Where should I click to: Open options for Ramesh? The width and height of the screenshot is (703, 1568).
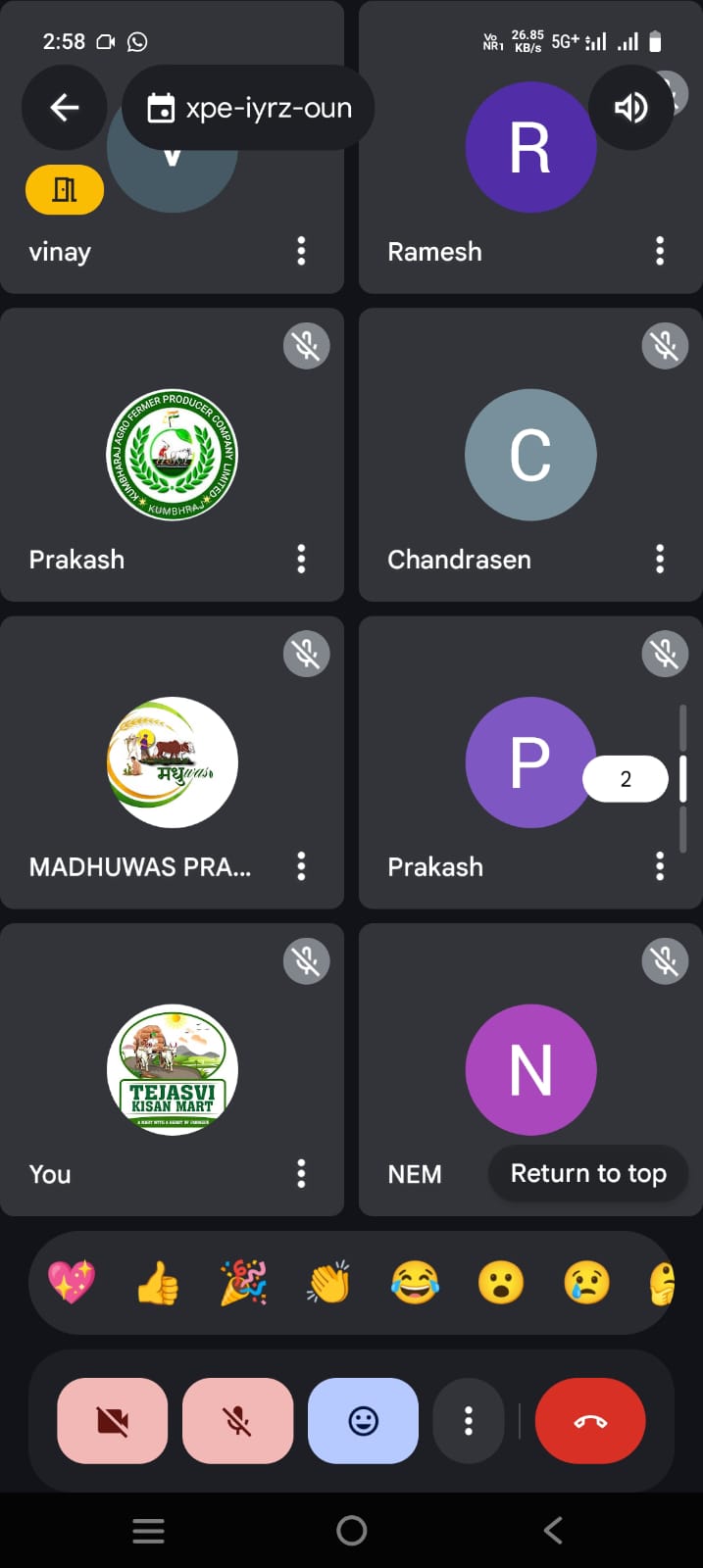click(660, 252)
